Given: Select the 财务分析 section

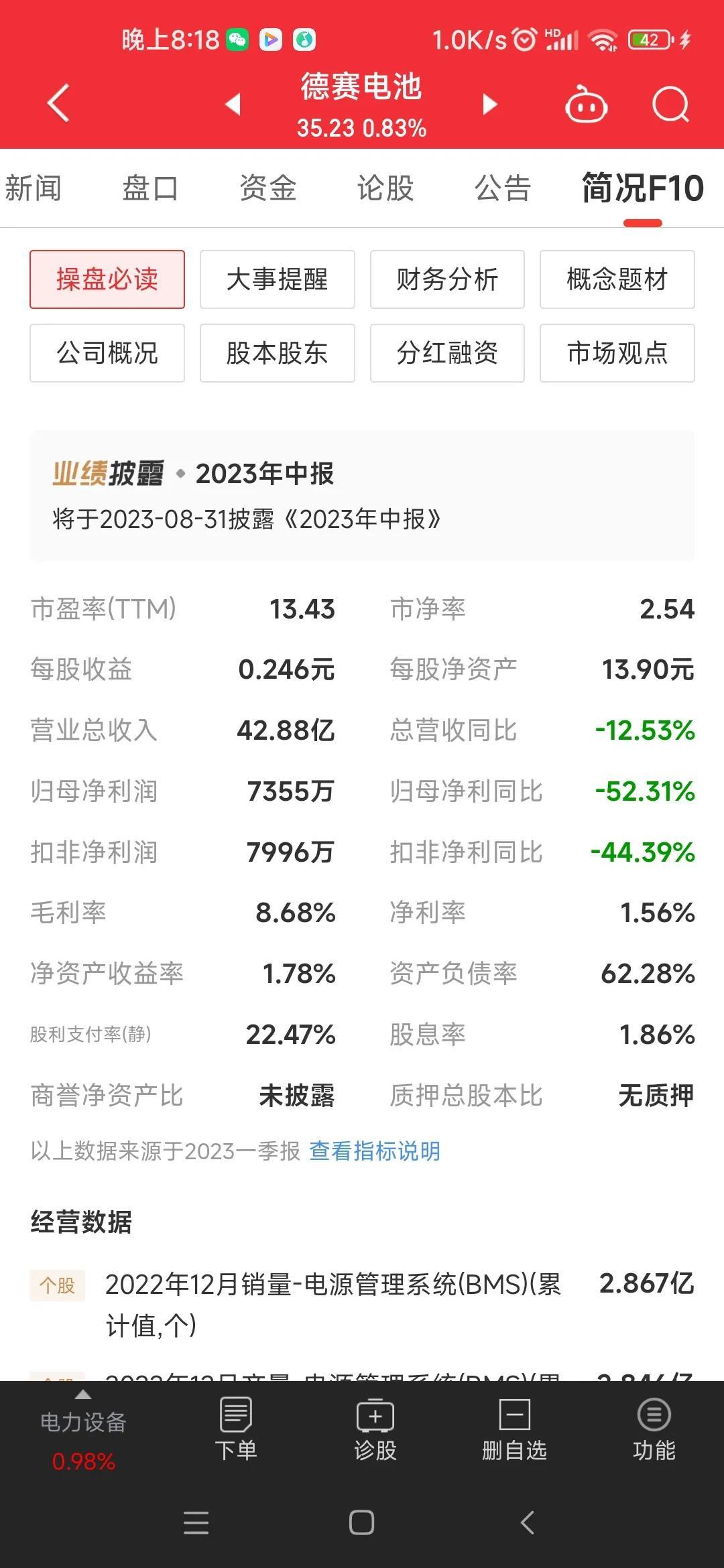Looking at the screenshot, I should tap(447, 279).
